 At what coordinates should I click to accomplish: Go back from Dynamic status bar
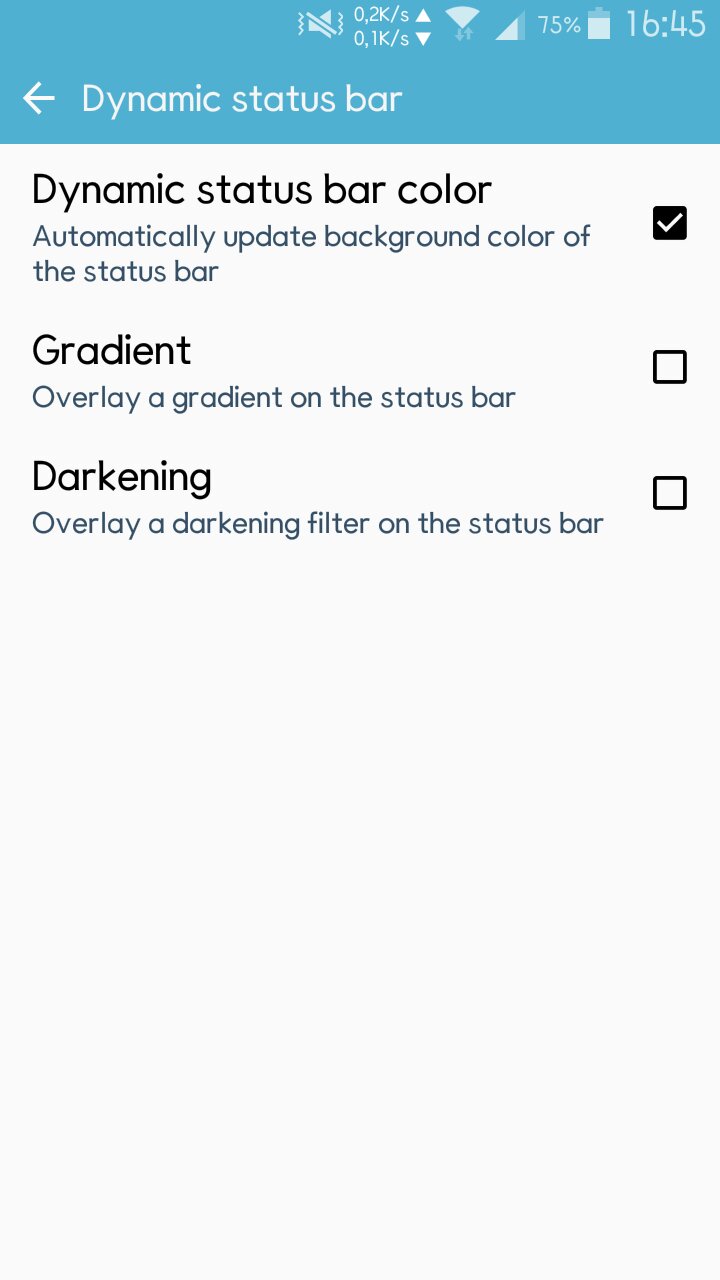point(39,98)
